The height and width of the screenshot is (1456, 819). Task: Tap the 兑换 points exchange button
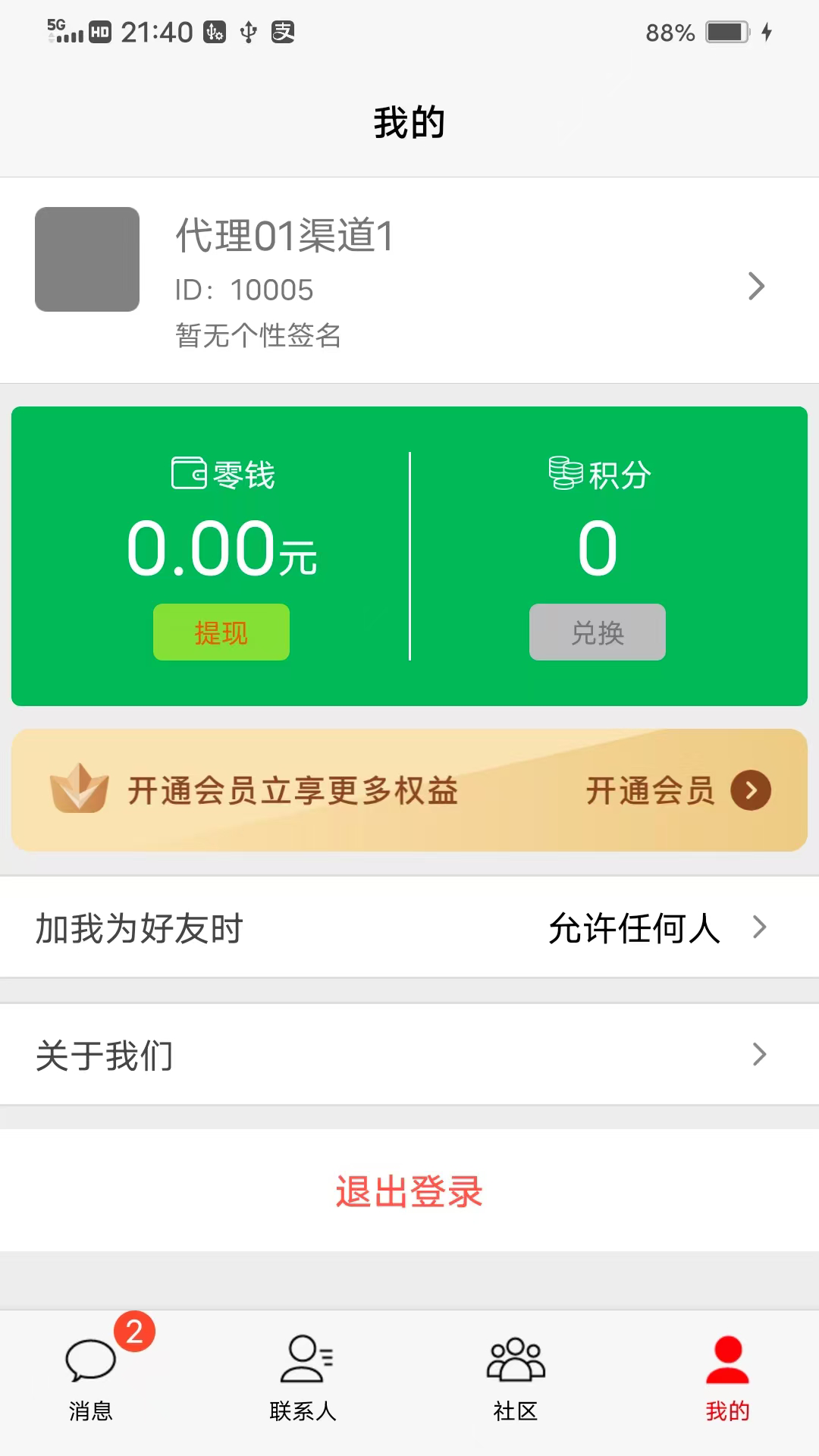pos(597,632)
